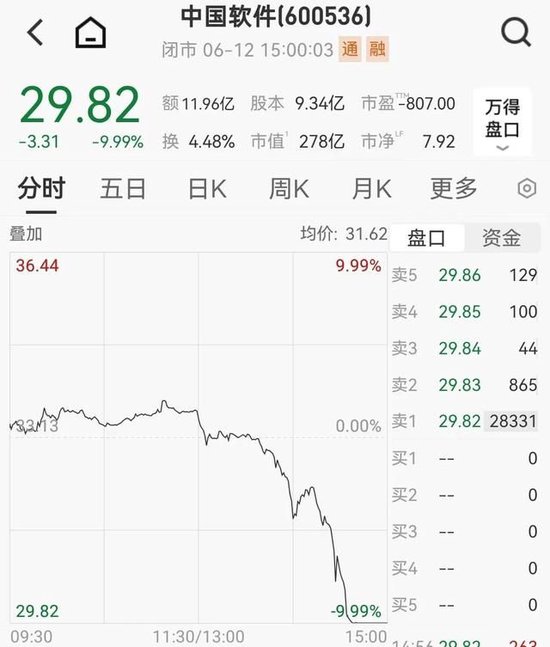The image size is (550, 647).
Task: Tap the 通 stock connect tag
Action: point(350,49)
